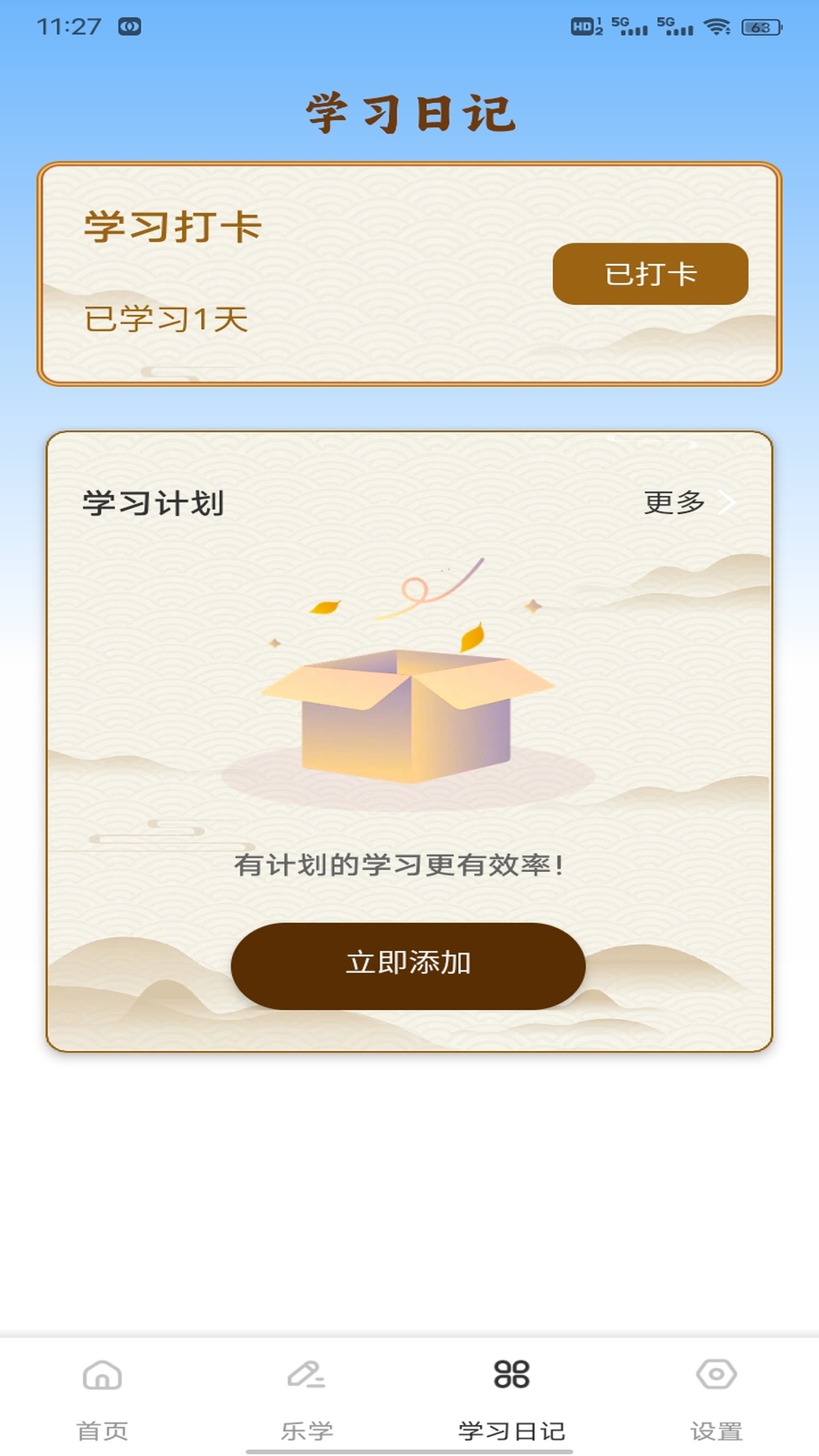Expand 更多 to see more study plans
This screenshot has height=1456, width=819.
[x=674, y=502]
